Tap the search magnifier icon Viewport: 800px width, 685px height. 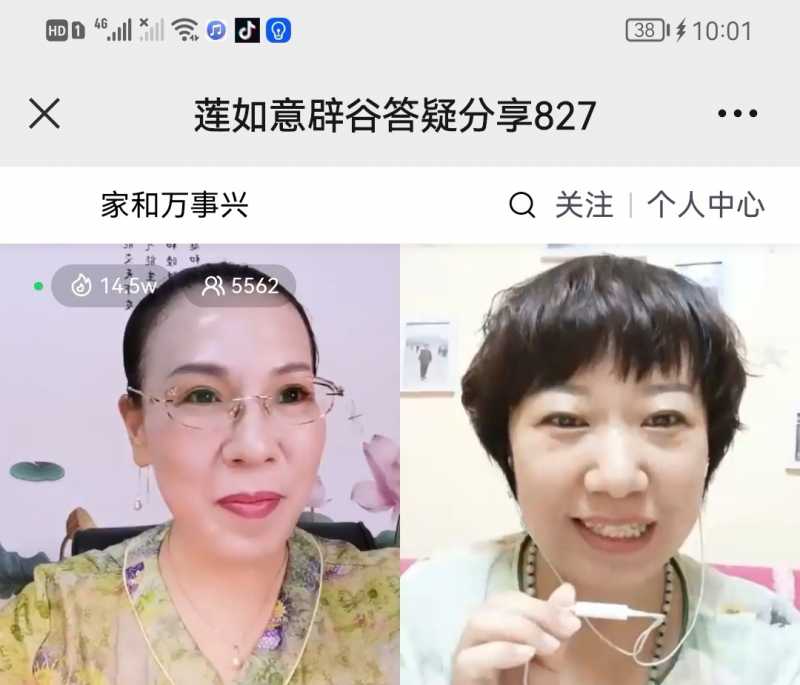pos(522,206)
